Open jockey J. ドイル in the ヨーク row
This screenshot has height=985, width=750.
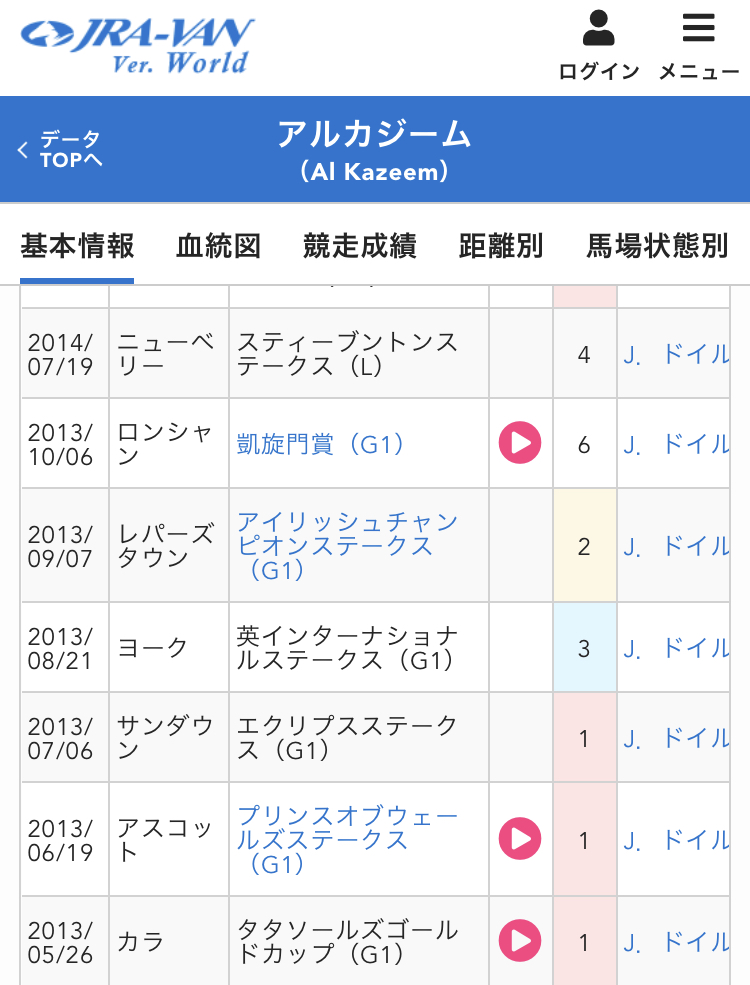676,648
